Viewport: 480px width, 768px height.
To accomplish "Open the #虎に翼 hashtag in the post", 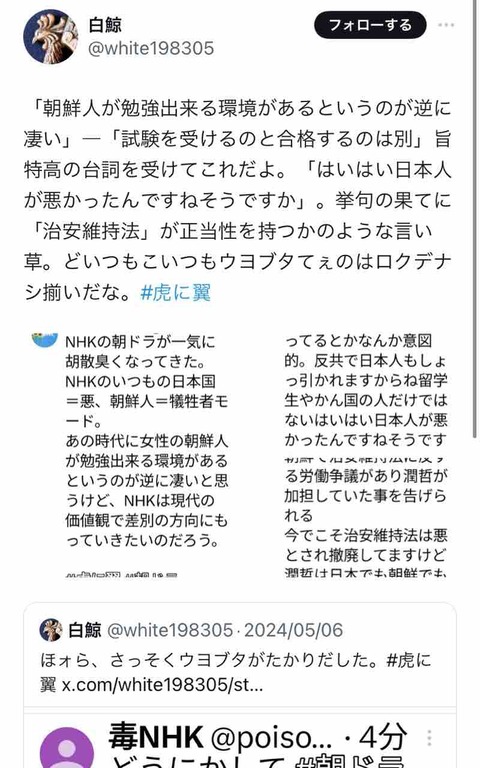I will [175, 293].
